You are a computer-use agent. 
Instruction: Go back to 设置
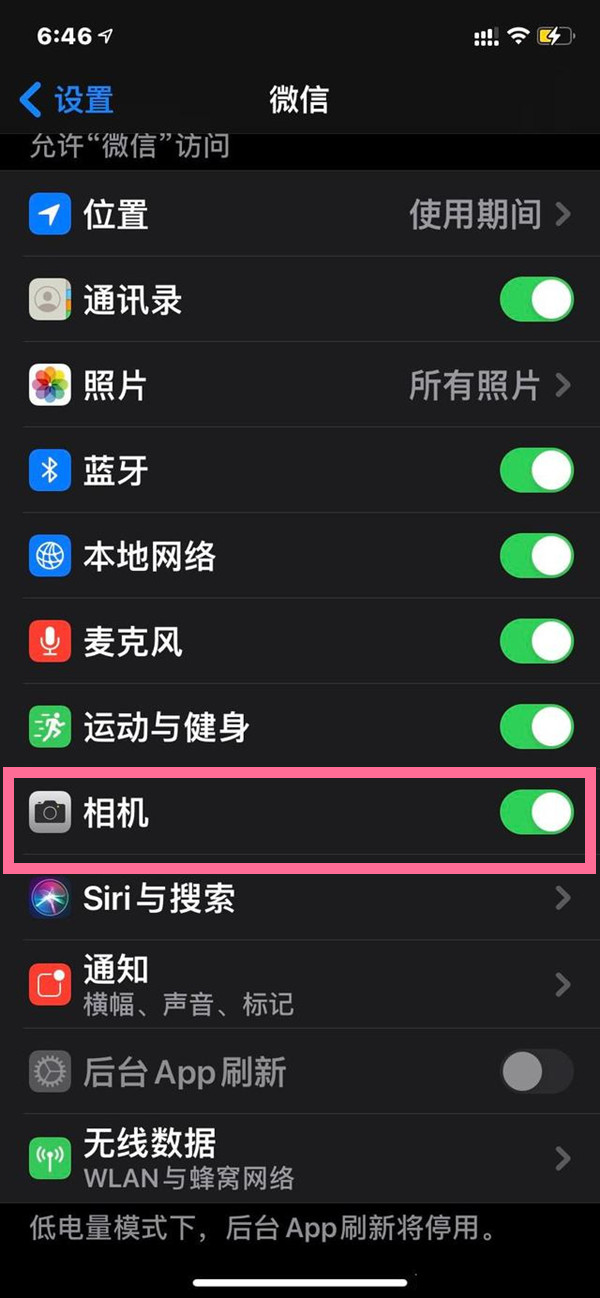tap(66, 100)
